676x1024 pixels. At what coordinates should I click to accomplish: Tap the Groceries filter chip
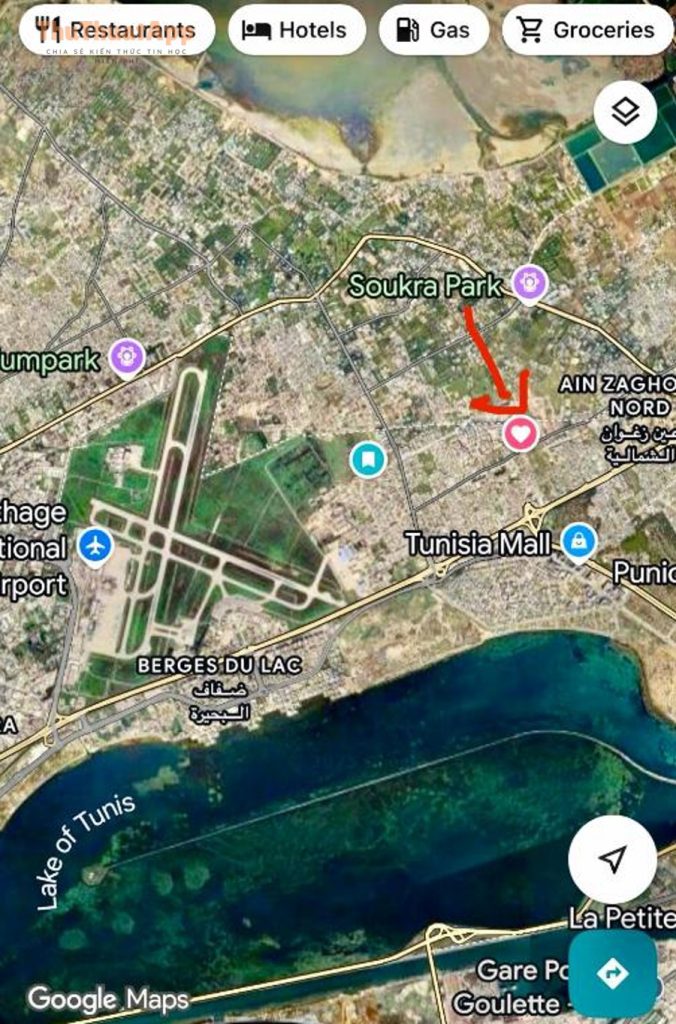tap(588, 30)
